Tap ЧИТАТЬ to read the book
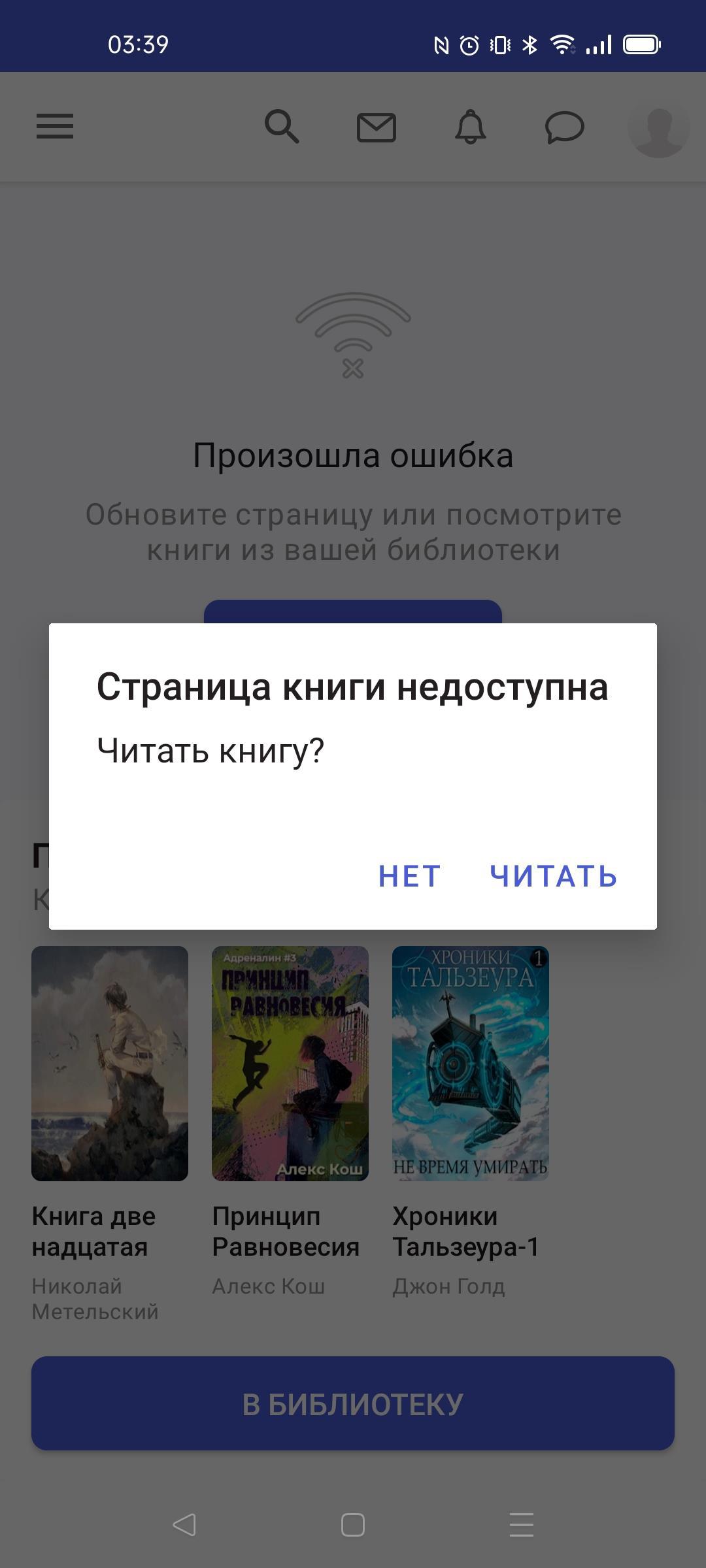The image size is (706, 1568). 553,876
